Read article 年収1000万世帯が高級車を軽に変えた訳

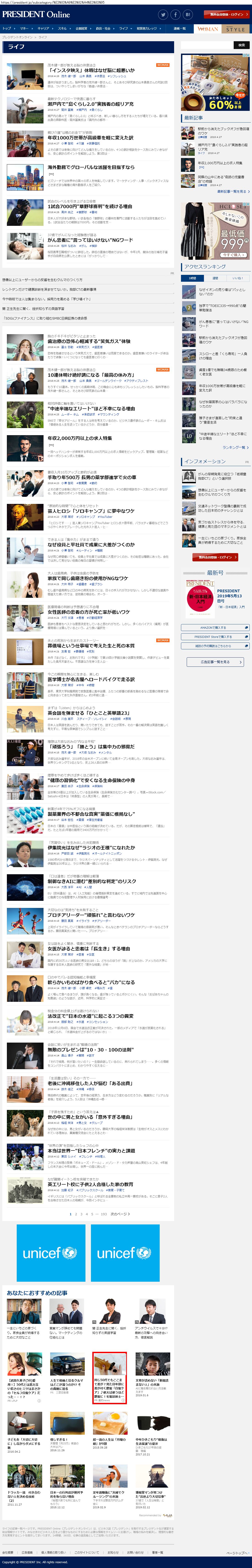click(x=90, y=138)
